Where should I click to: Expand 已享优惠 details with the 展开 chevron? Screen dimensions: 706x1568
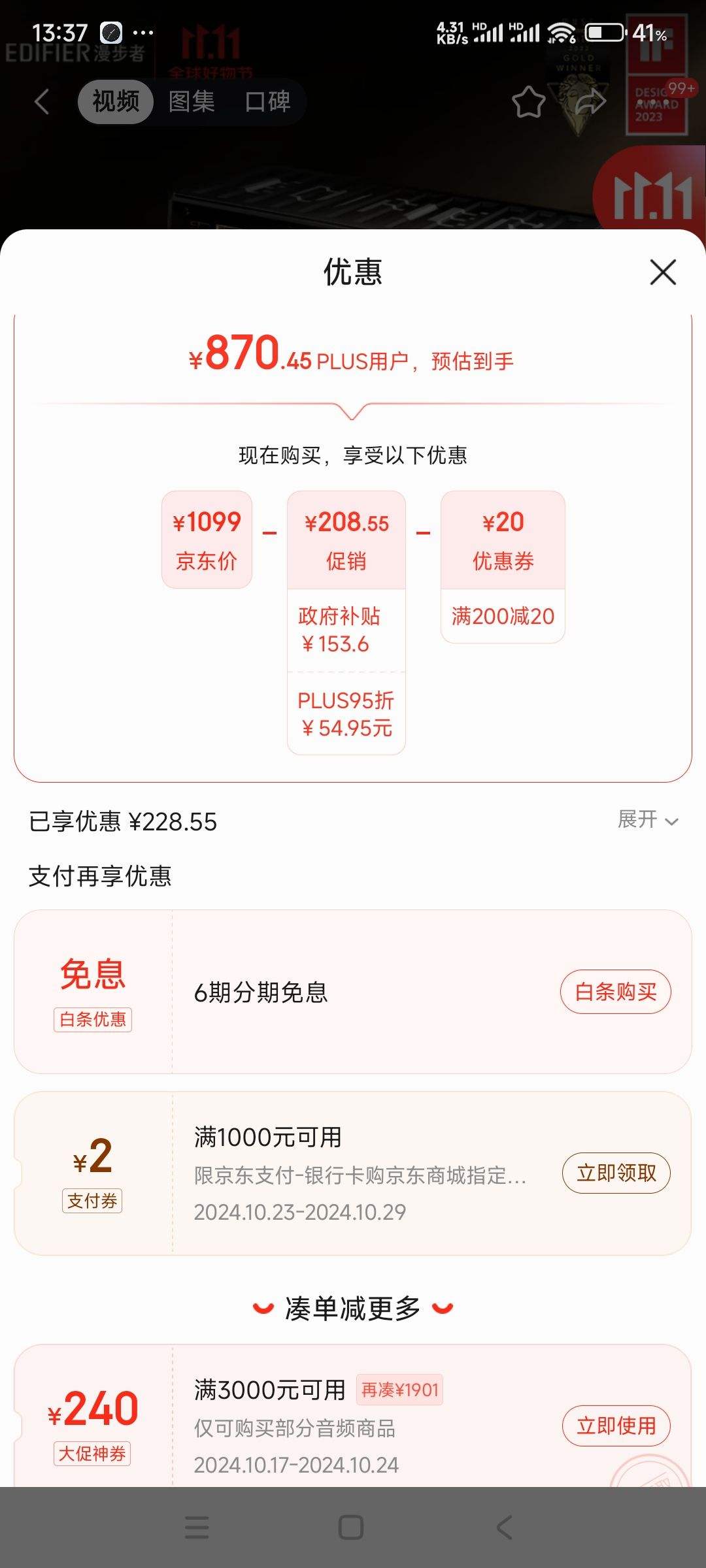[647, 821]
